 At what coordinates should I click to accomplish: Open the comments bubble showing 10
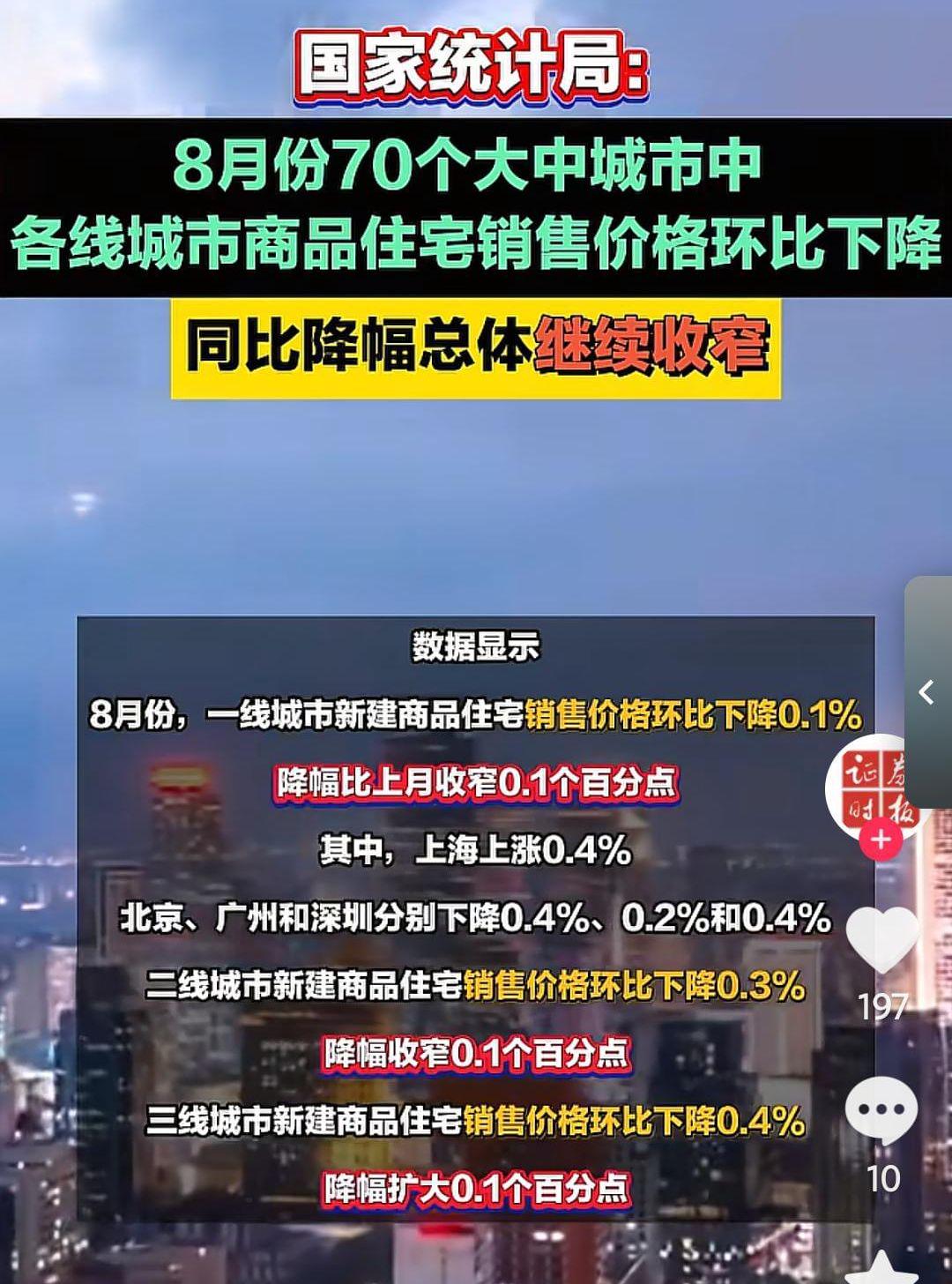(881, 1111)
